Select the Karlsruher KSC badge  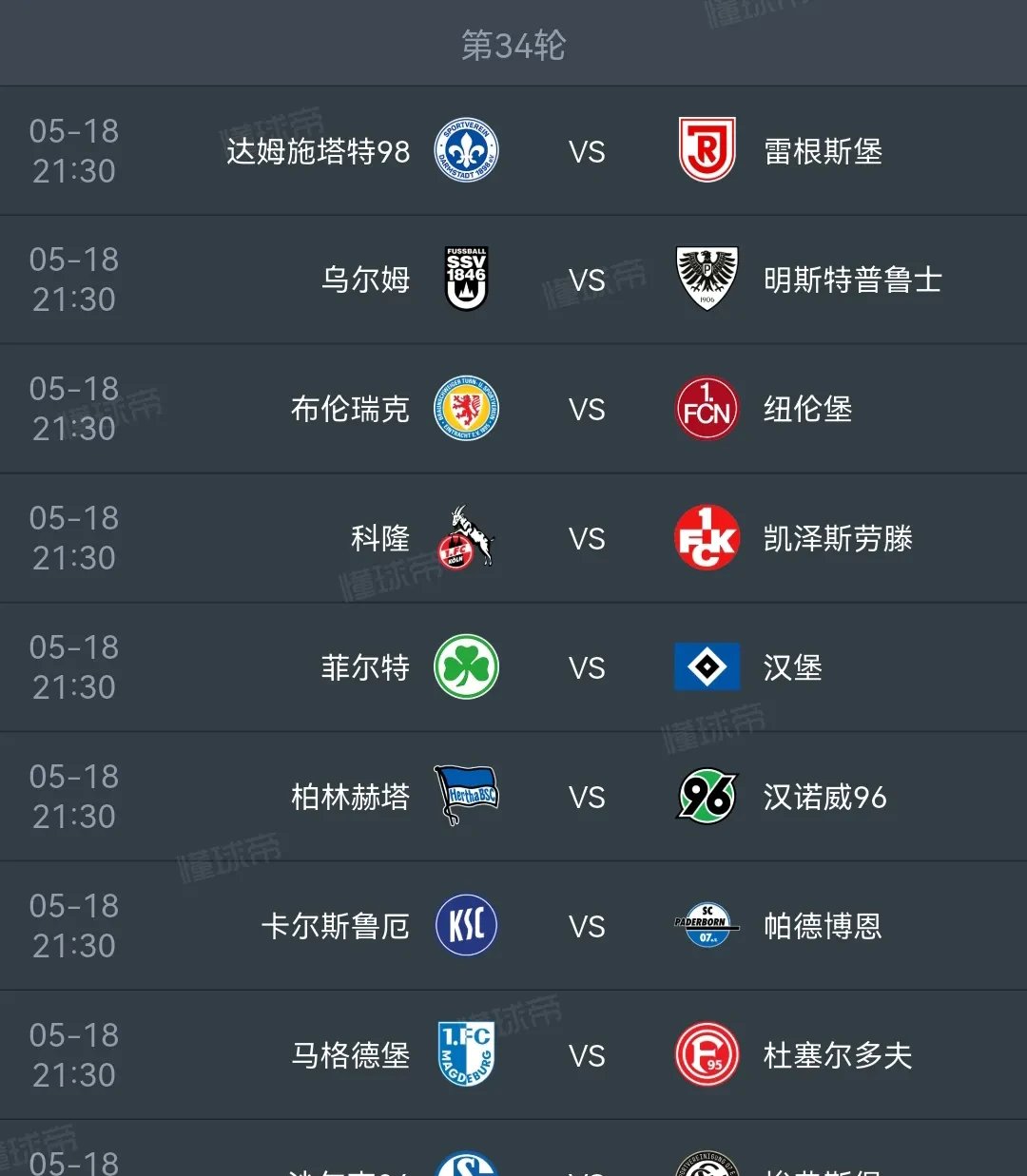465,926
